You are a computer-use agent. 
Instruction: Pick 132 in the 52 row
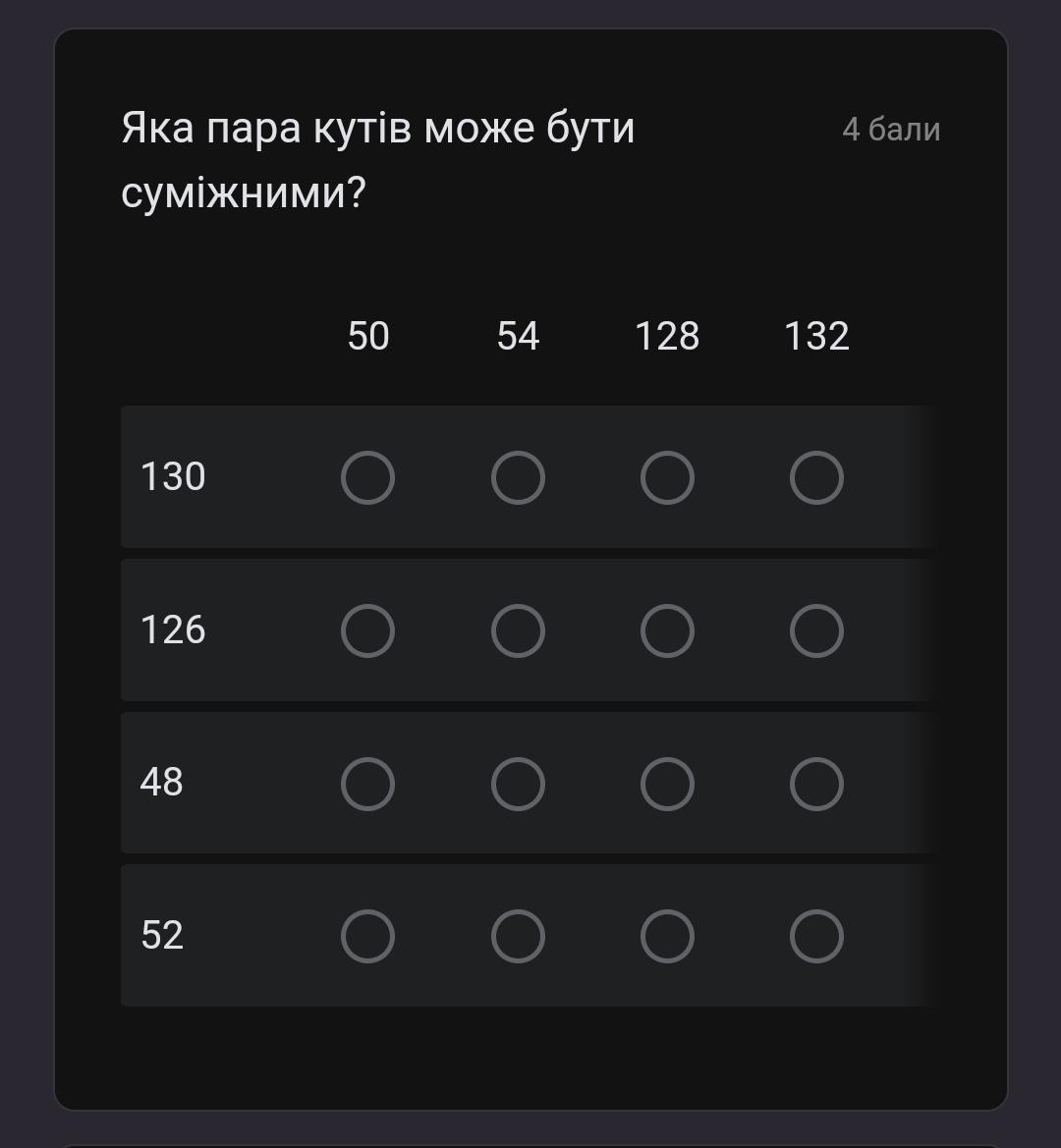(x=816, y=936)
